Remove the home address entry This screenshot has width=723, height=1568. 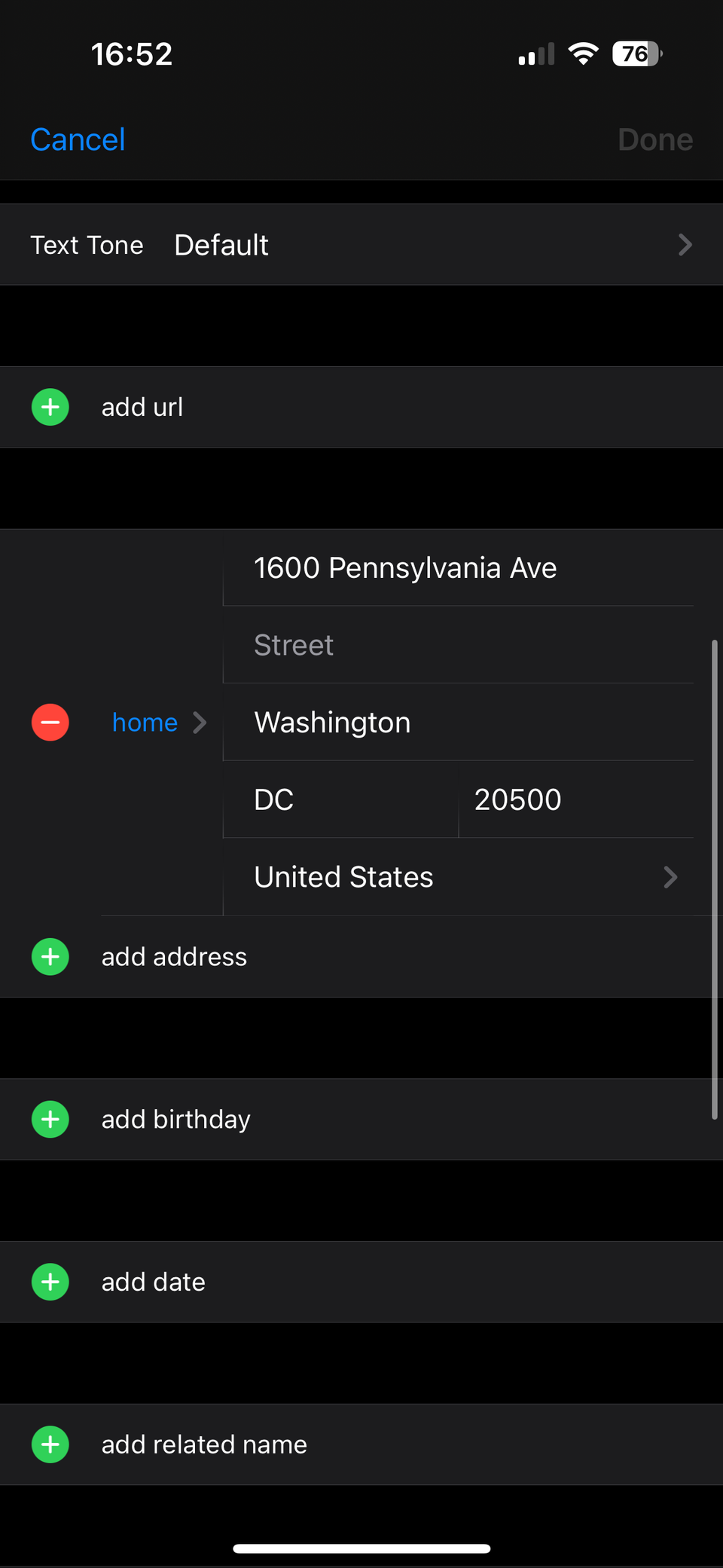pos(50,723)
